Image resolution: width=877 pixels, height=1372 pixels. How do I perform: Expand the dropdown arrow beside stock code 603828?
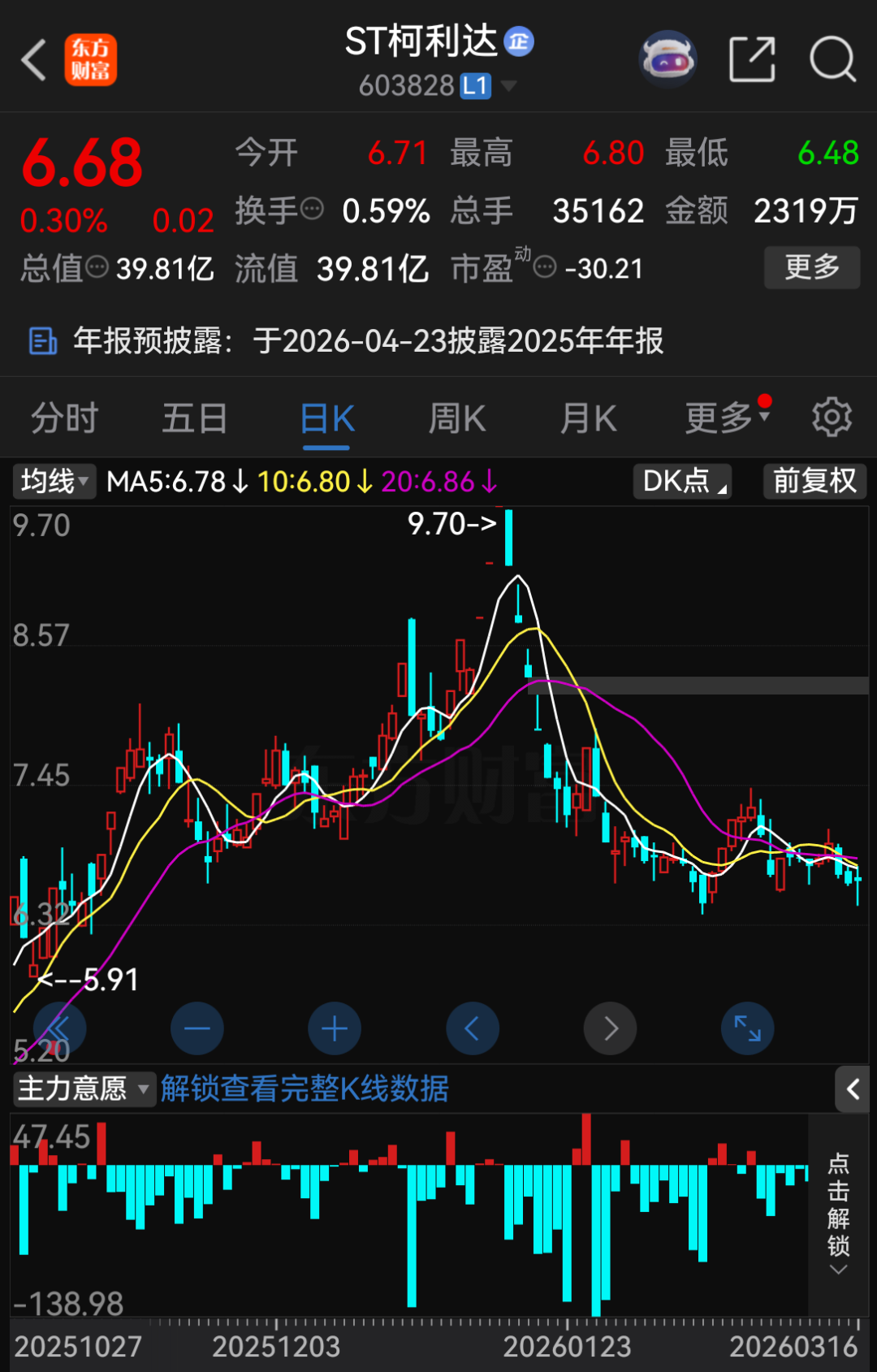[511, 85]
